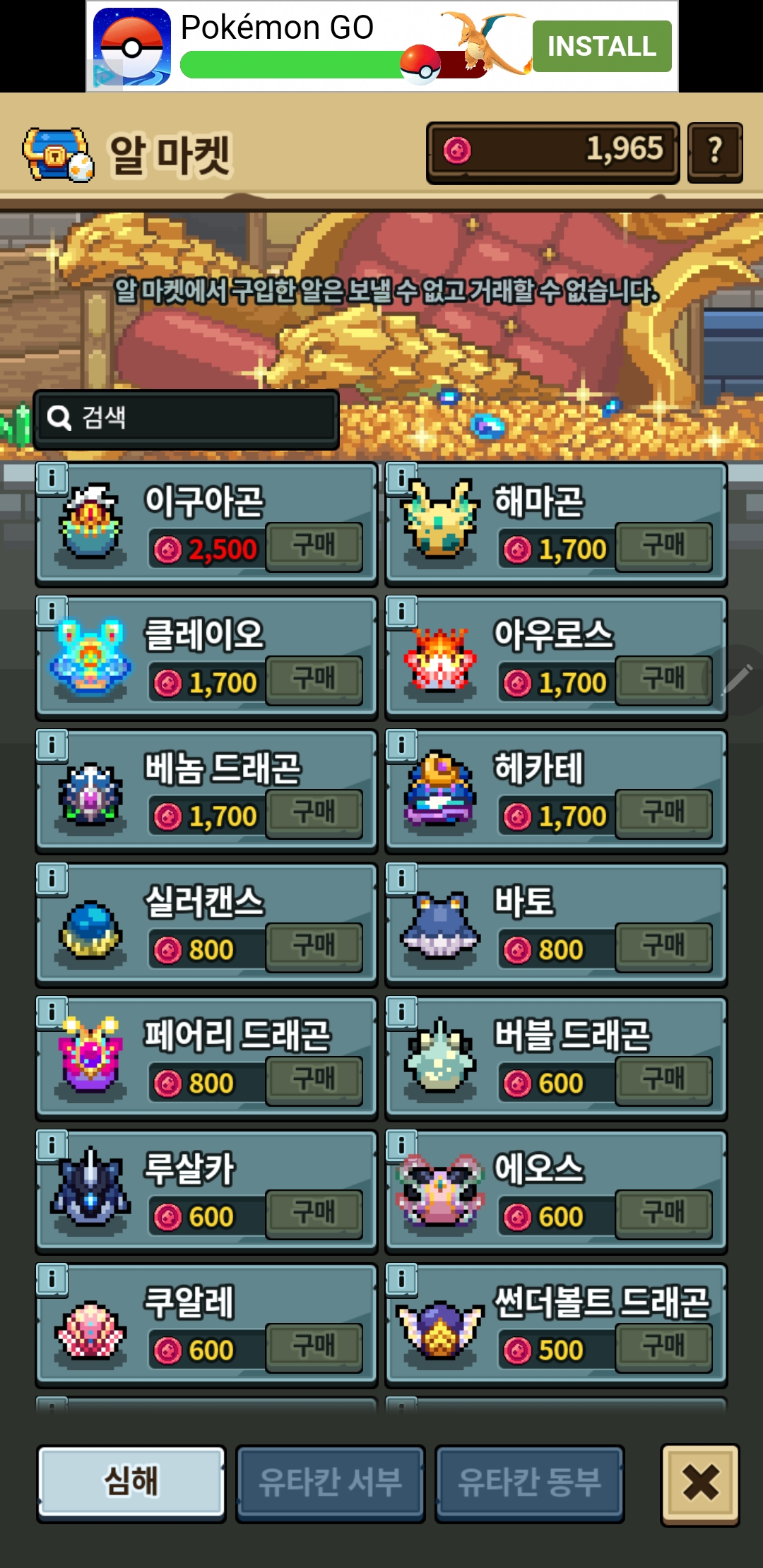763x1568 pixels.
Task: Buy the 해마곤 egg for 1,700
Action: point(663,547)
